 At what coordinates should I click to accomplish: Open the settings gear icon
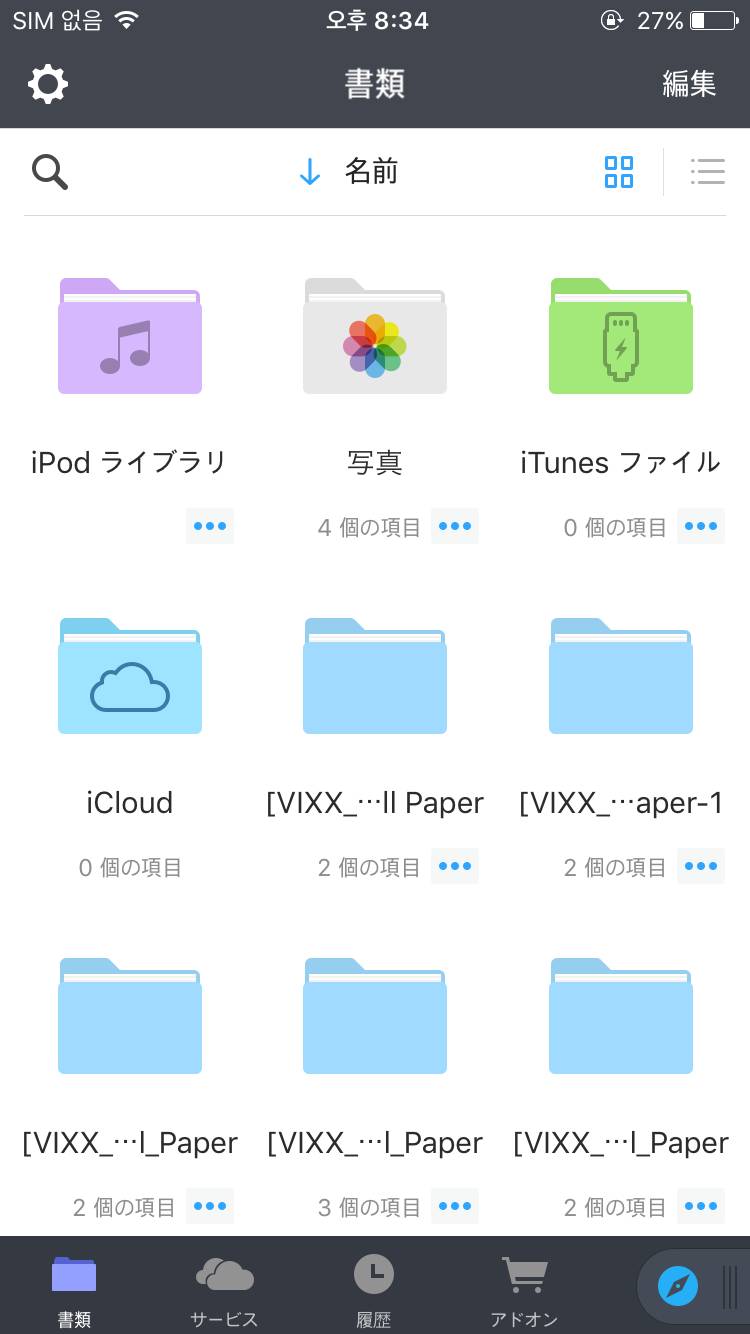coord(48,84)
